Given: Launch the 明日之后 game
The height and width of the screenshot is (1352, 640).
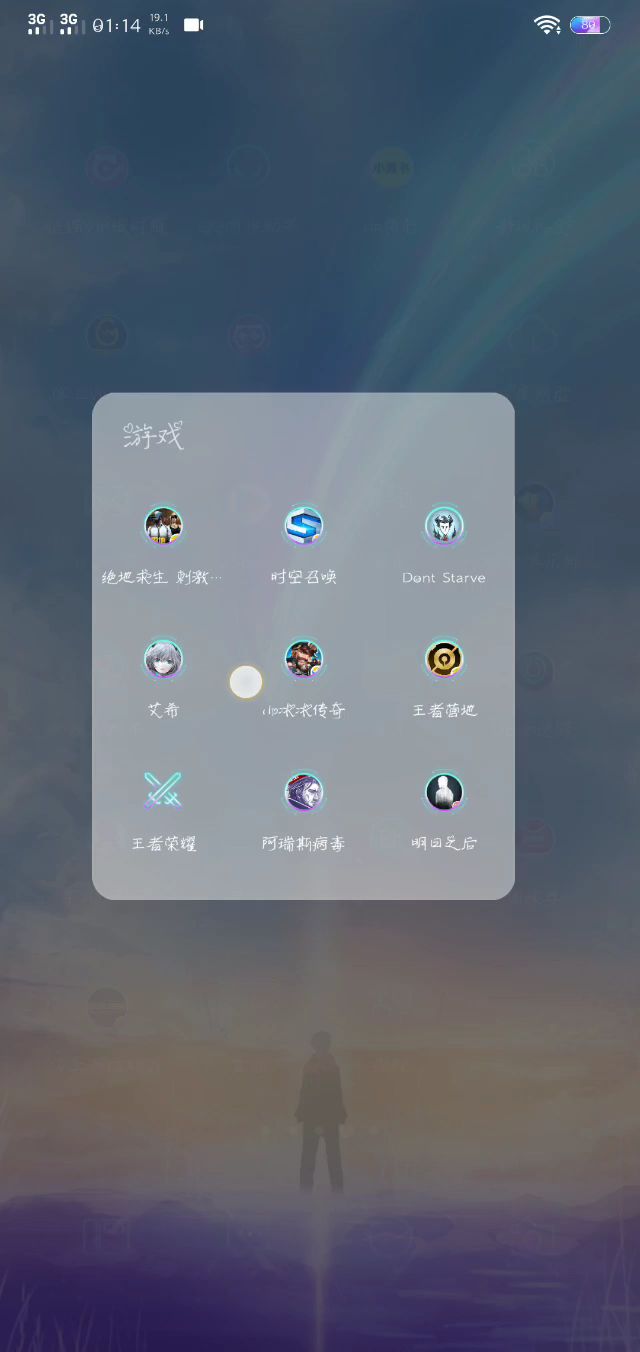Looking at the screenshot, I should [x=443, y=792].
